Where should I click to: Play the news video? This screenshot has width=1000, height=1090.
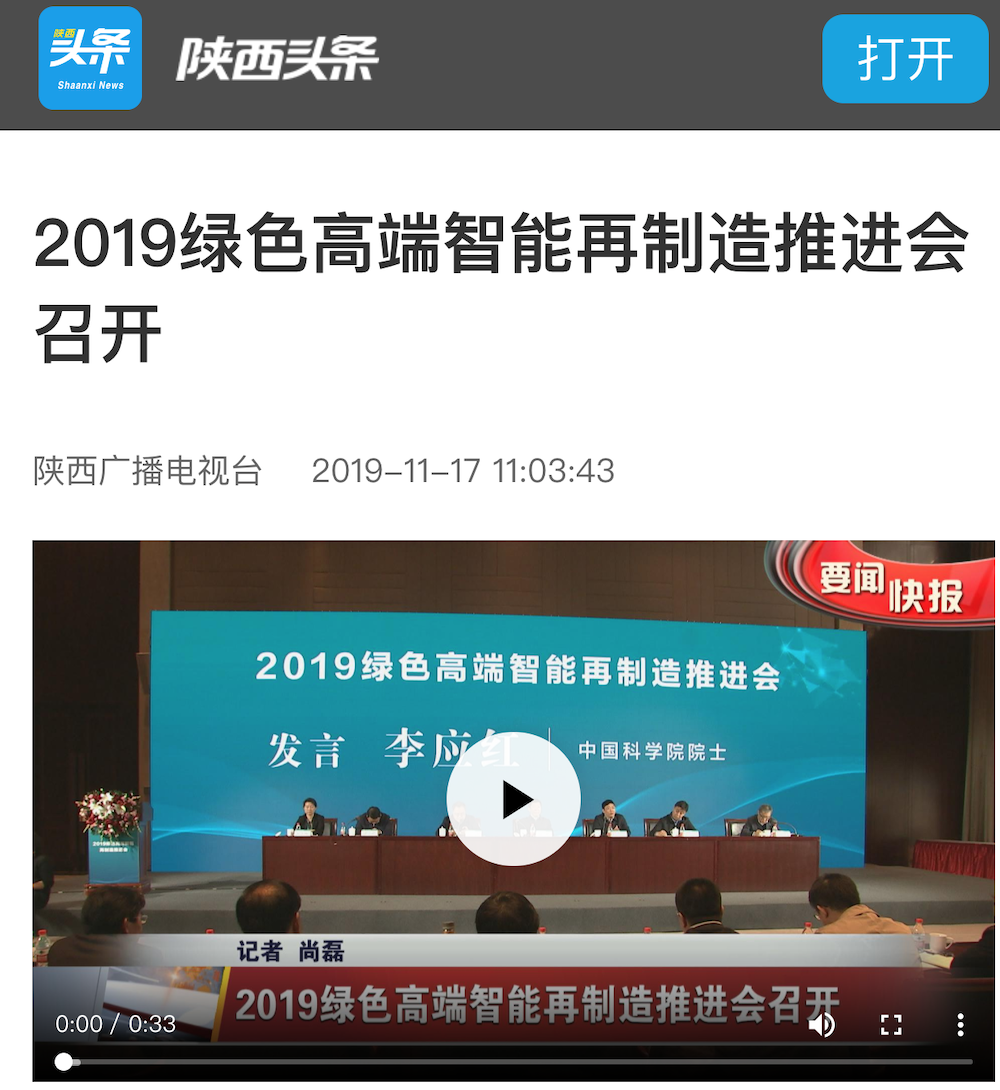513,799
